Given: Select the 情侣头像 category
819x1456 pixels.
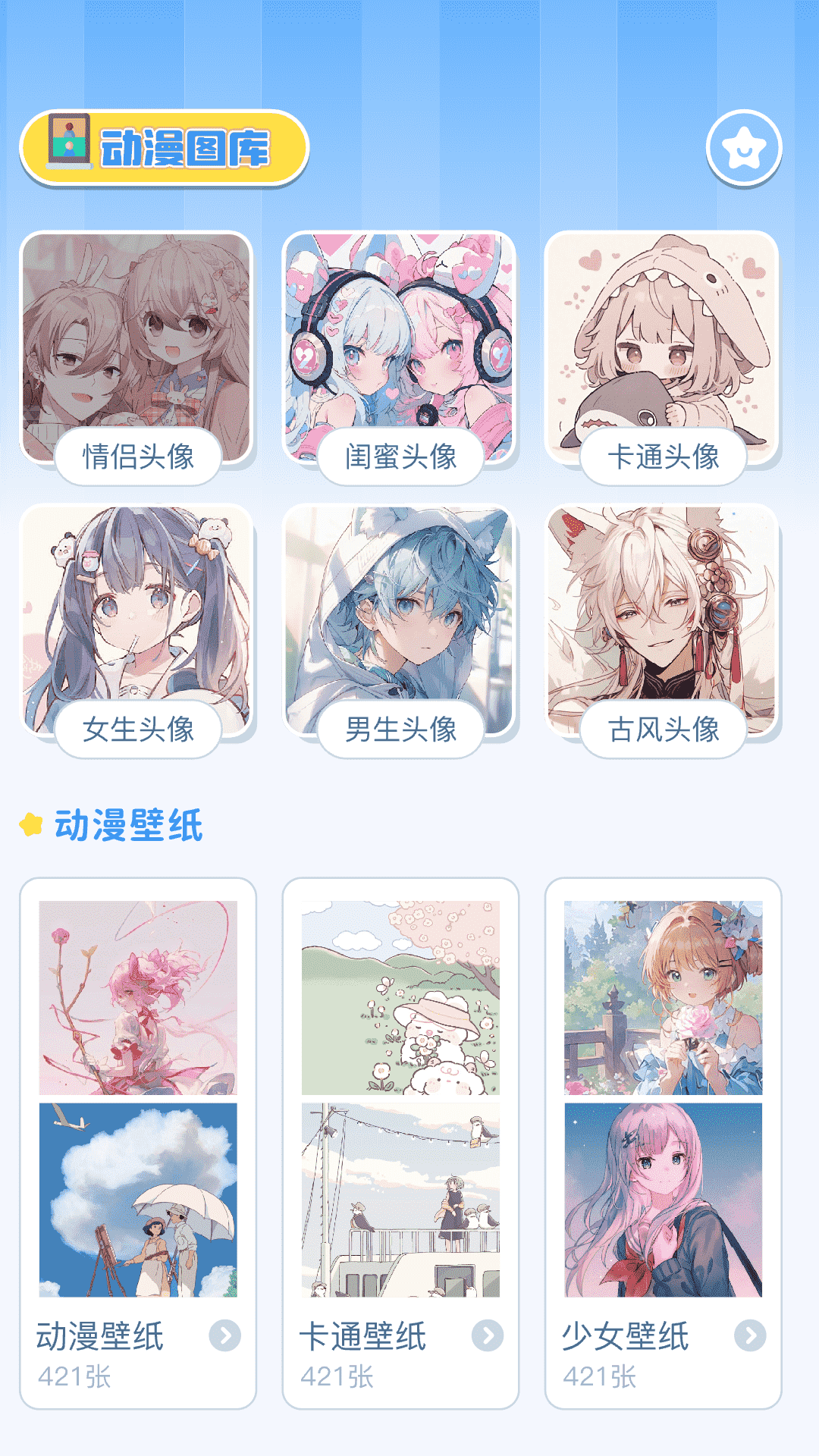Looking at the screenshot, I should pyautogui.click(x=139, y=456).
